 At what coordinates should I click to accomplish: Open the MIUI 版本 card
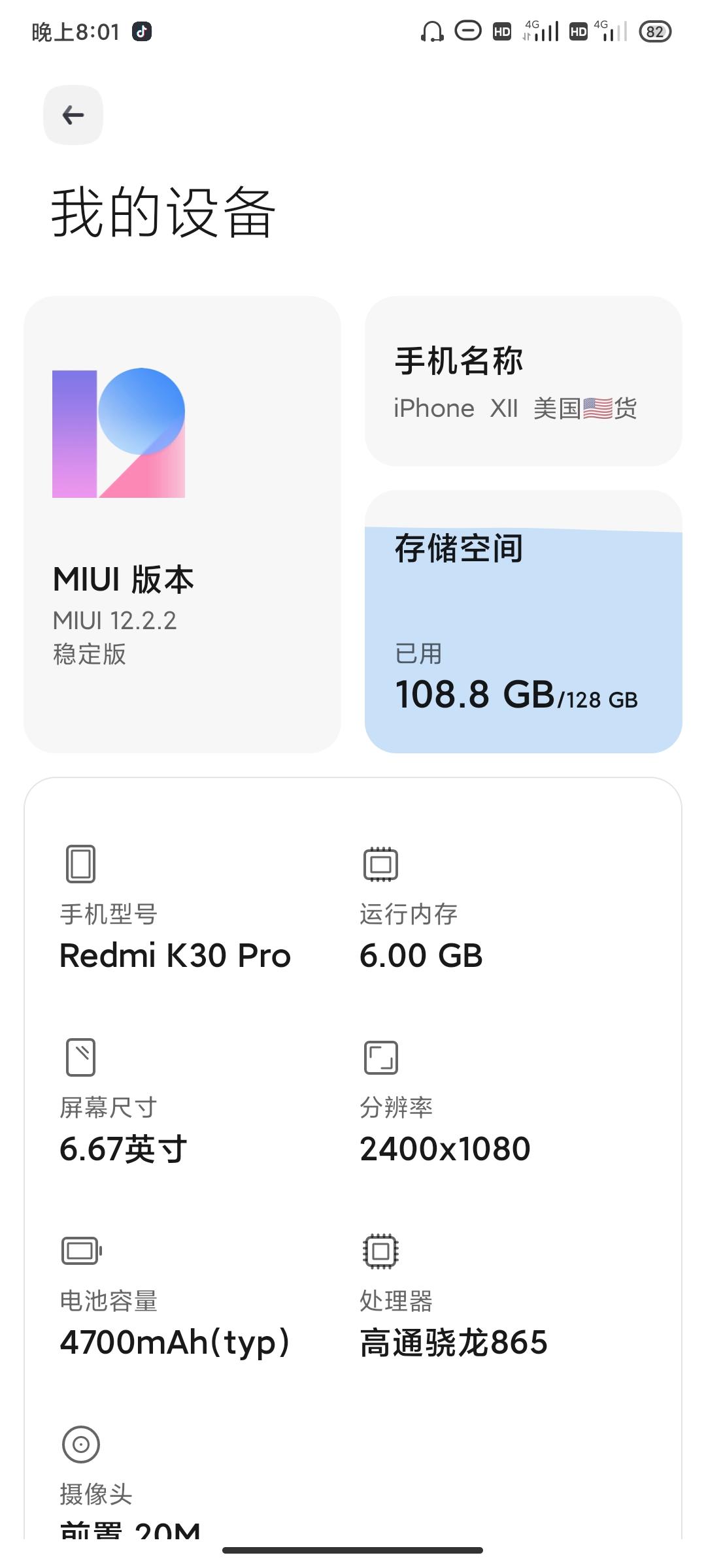[182, 525]
